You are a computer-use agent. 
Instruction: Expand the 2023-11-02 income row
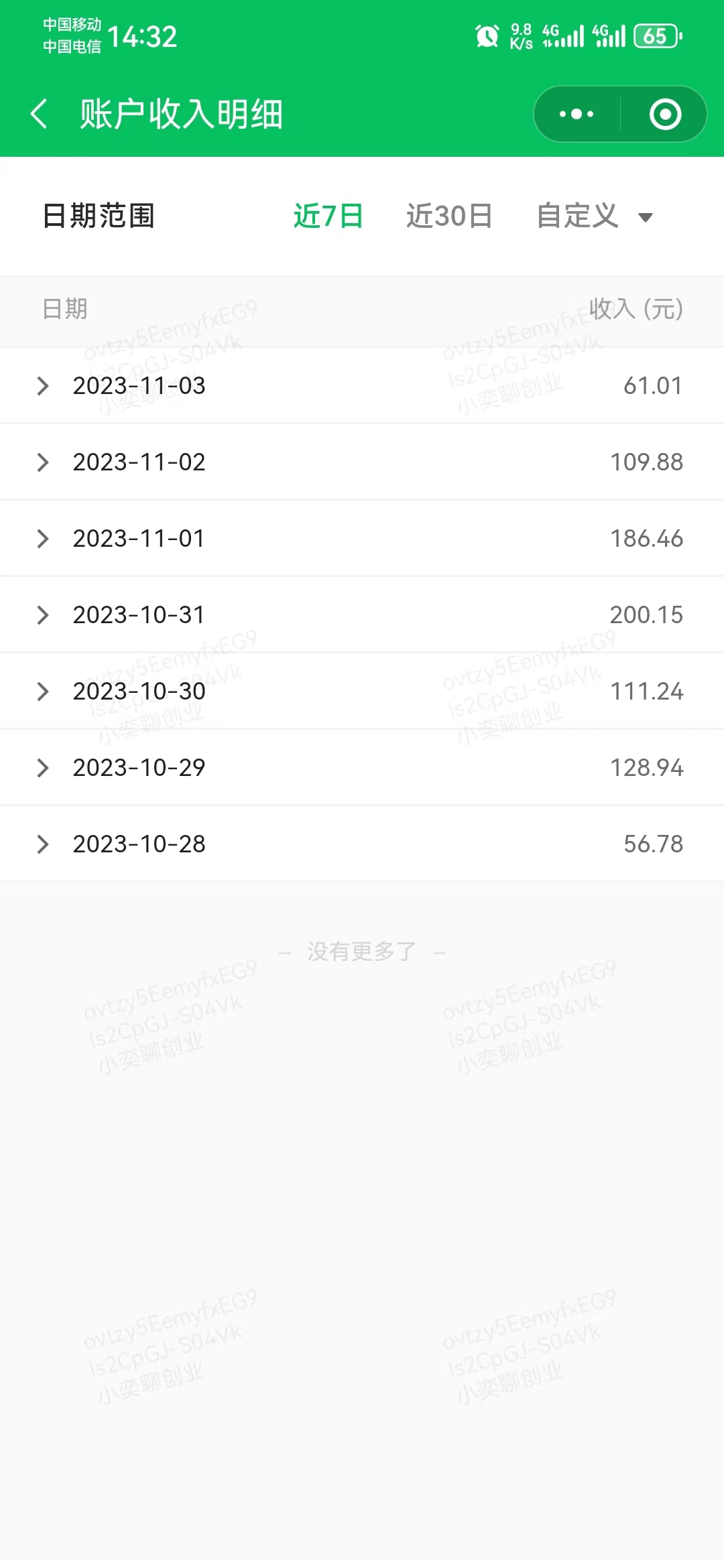pos(362,462)
